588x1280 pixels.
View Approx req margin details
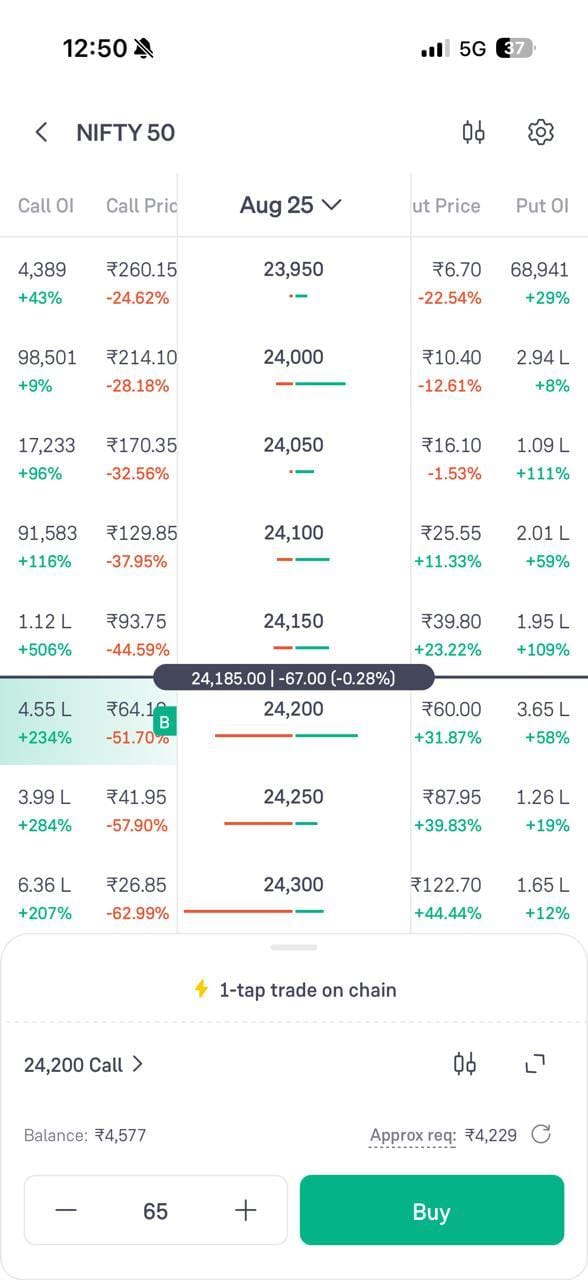(413, 1135)
